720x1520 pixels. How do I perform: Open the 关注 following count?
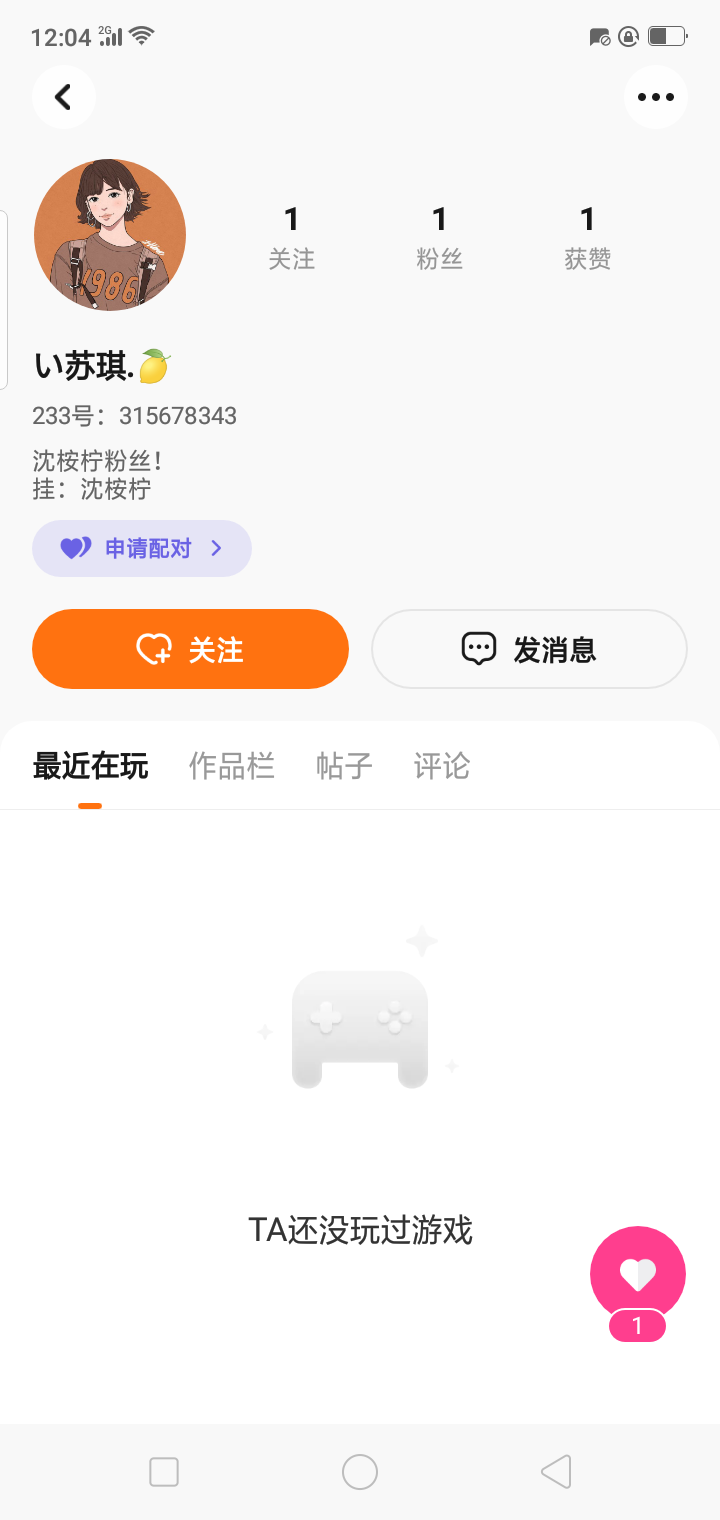(291, 238)
